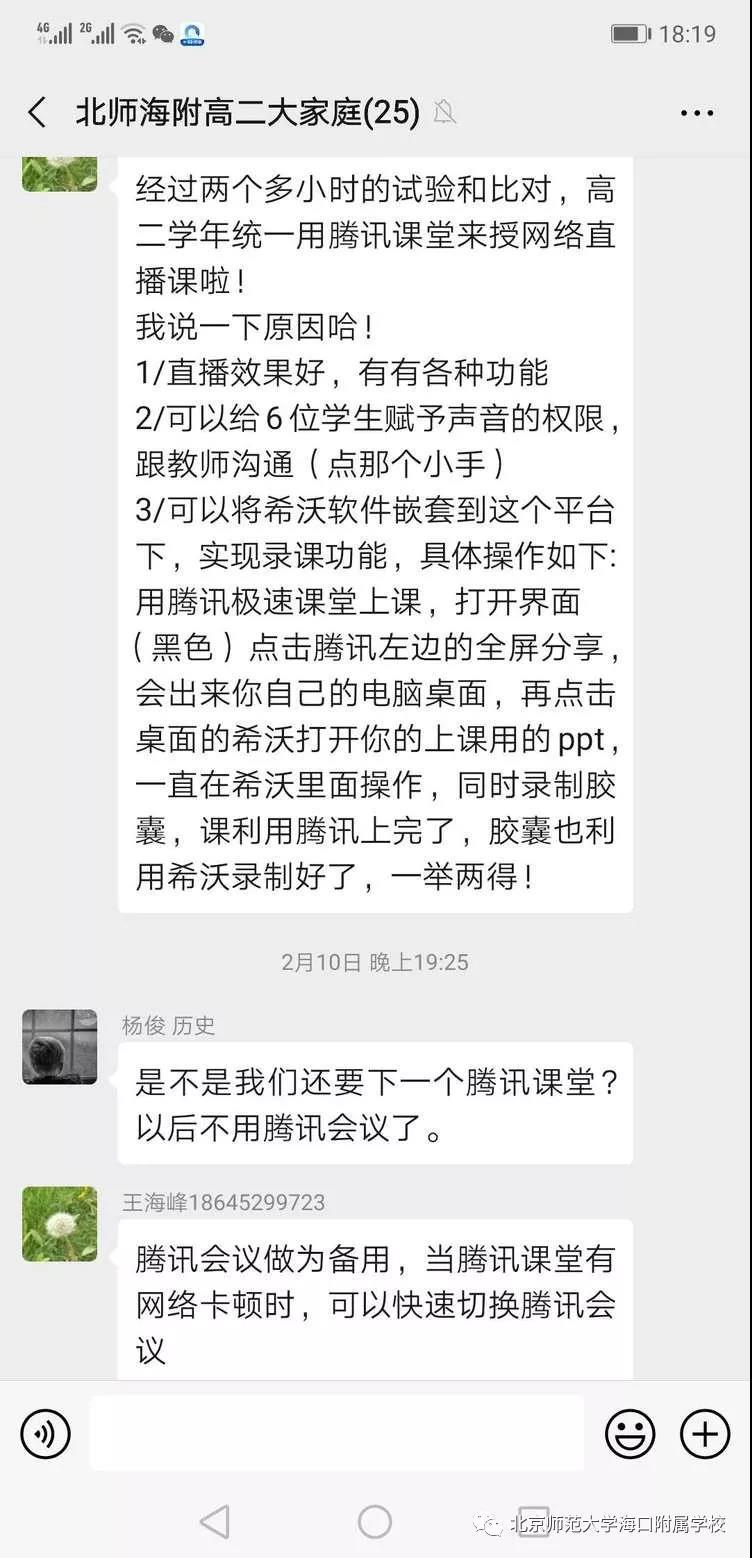
Task: Go to the system home screen
Action: pos(375,1521)
